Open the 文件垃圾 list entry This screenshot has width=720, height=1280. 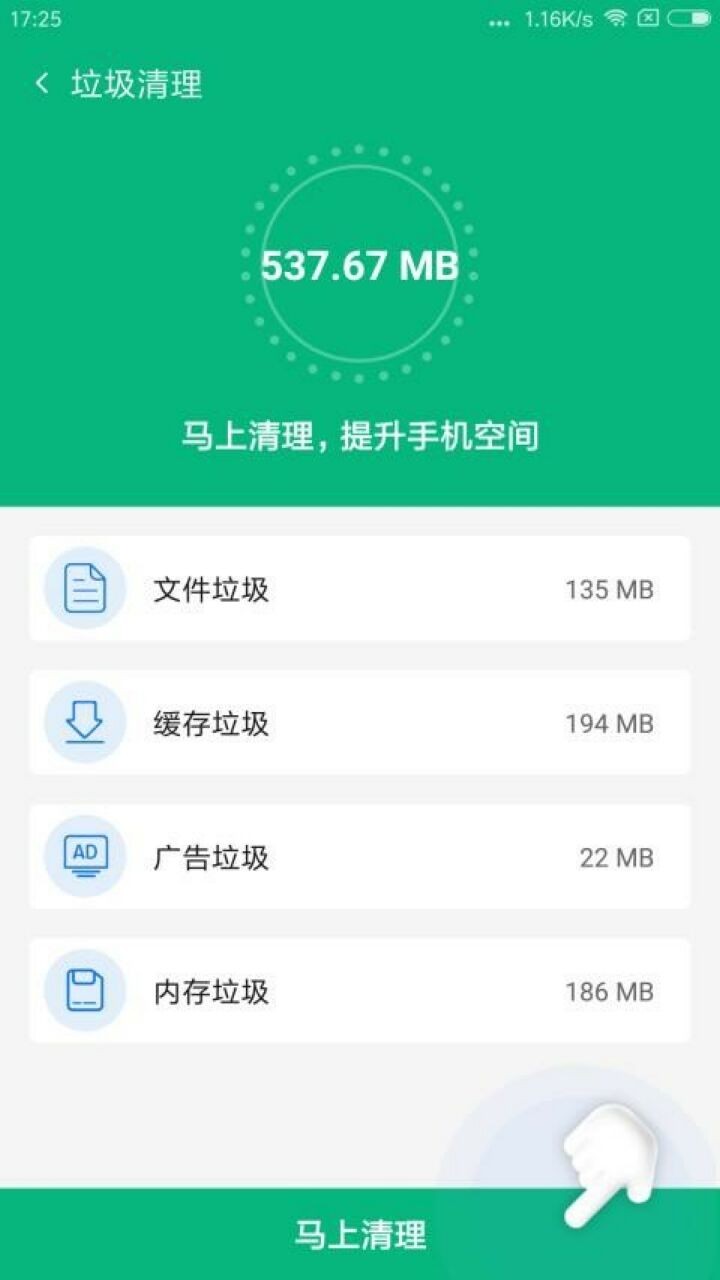tap(360, 588)
